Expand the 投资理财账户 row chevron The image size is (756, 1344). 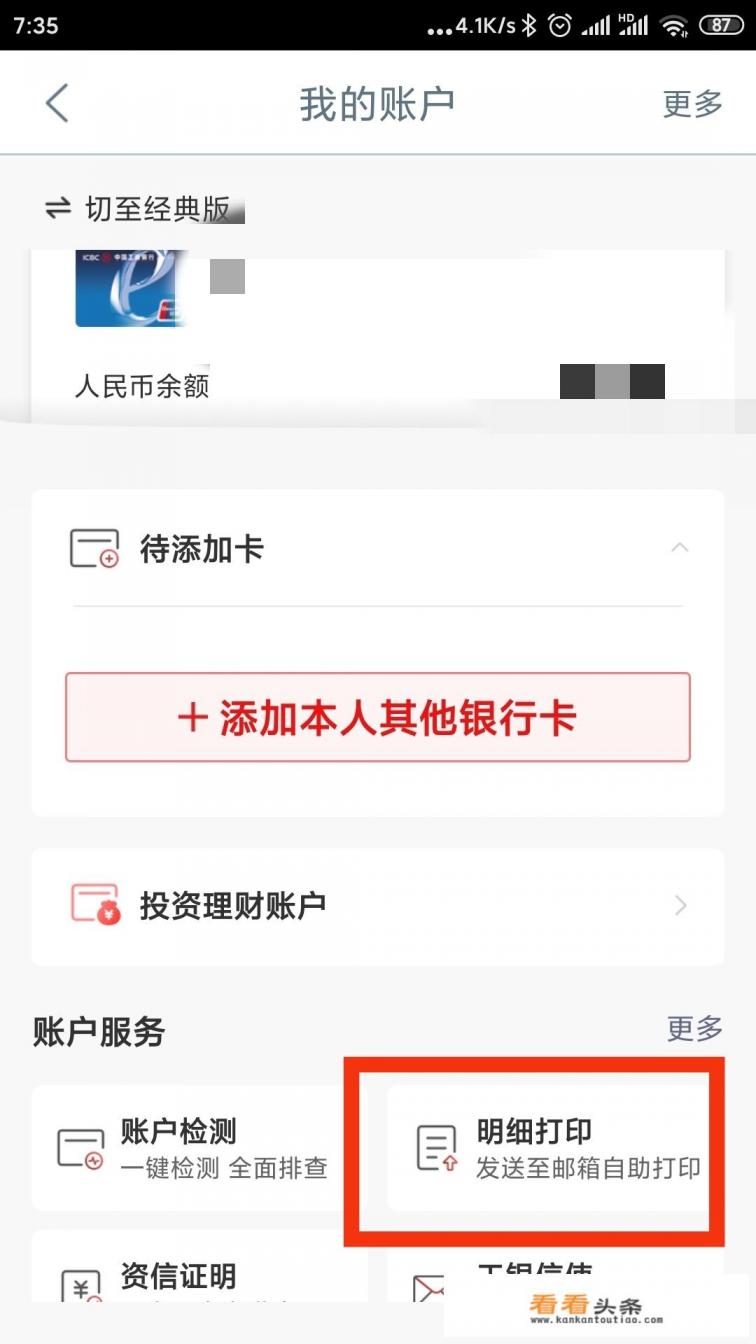point(681,906)
